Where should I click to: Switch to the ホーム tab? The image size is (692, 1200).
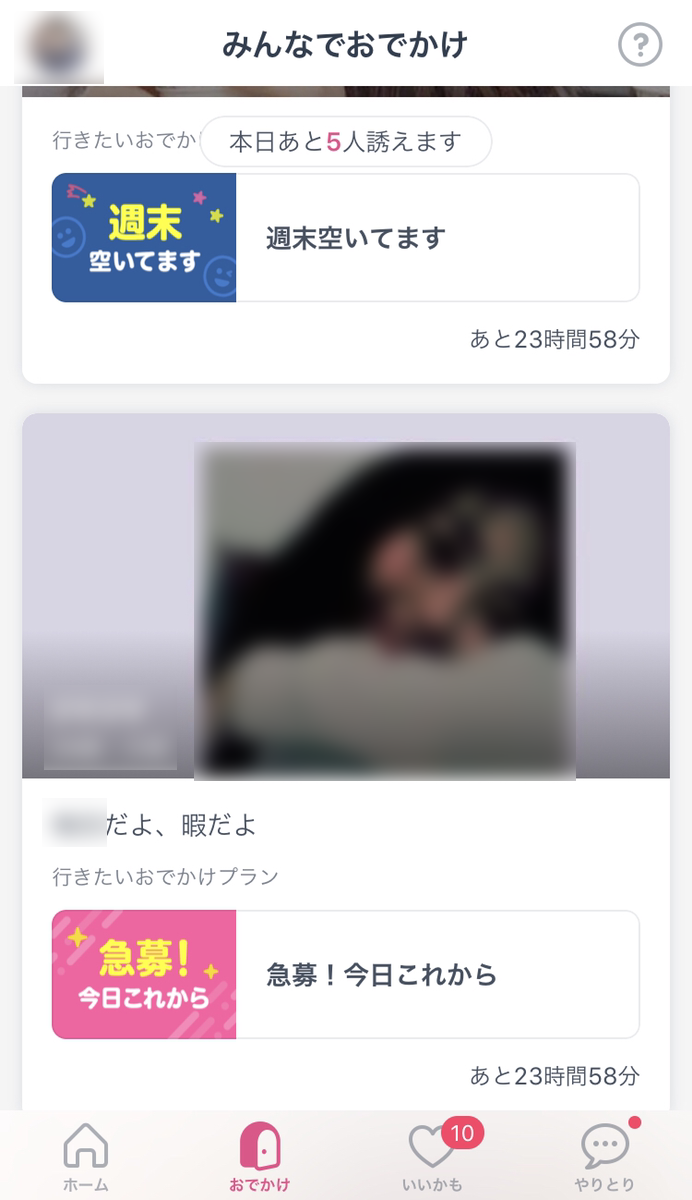[x=86, y=1156]
